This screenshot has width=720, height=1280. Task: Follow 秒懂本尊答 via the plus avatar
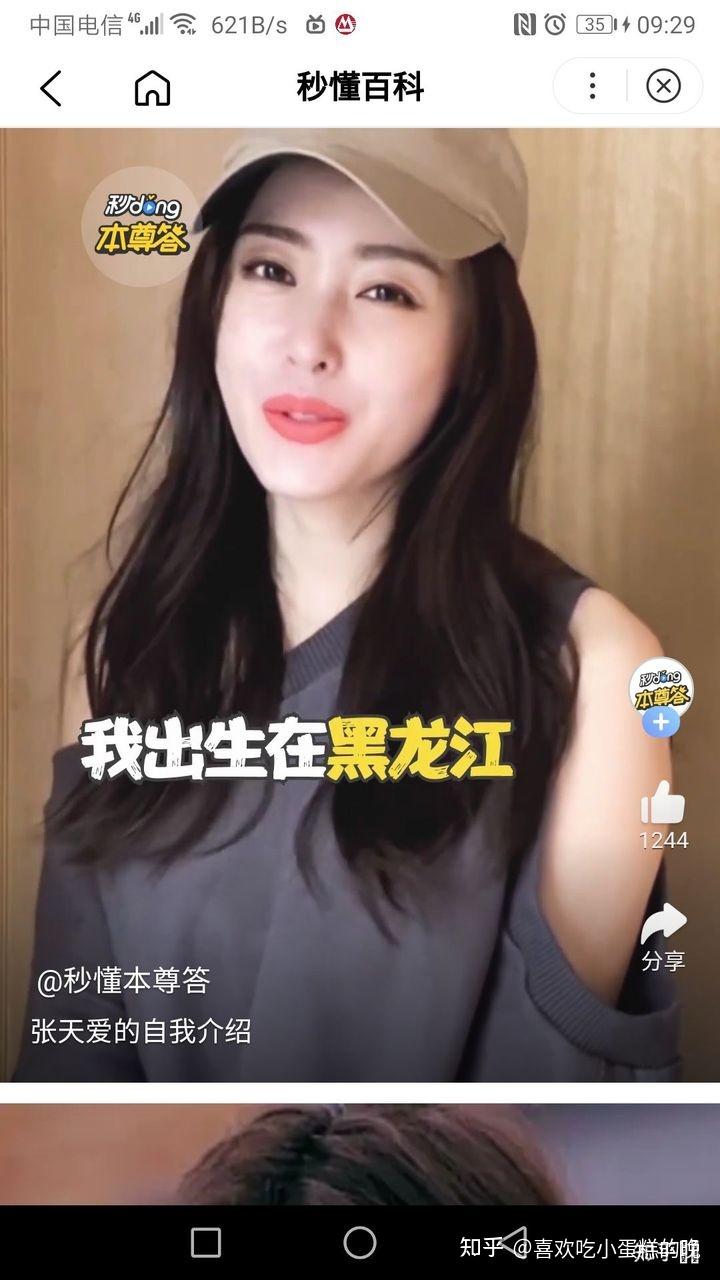[x=661, y=722]
